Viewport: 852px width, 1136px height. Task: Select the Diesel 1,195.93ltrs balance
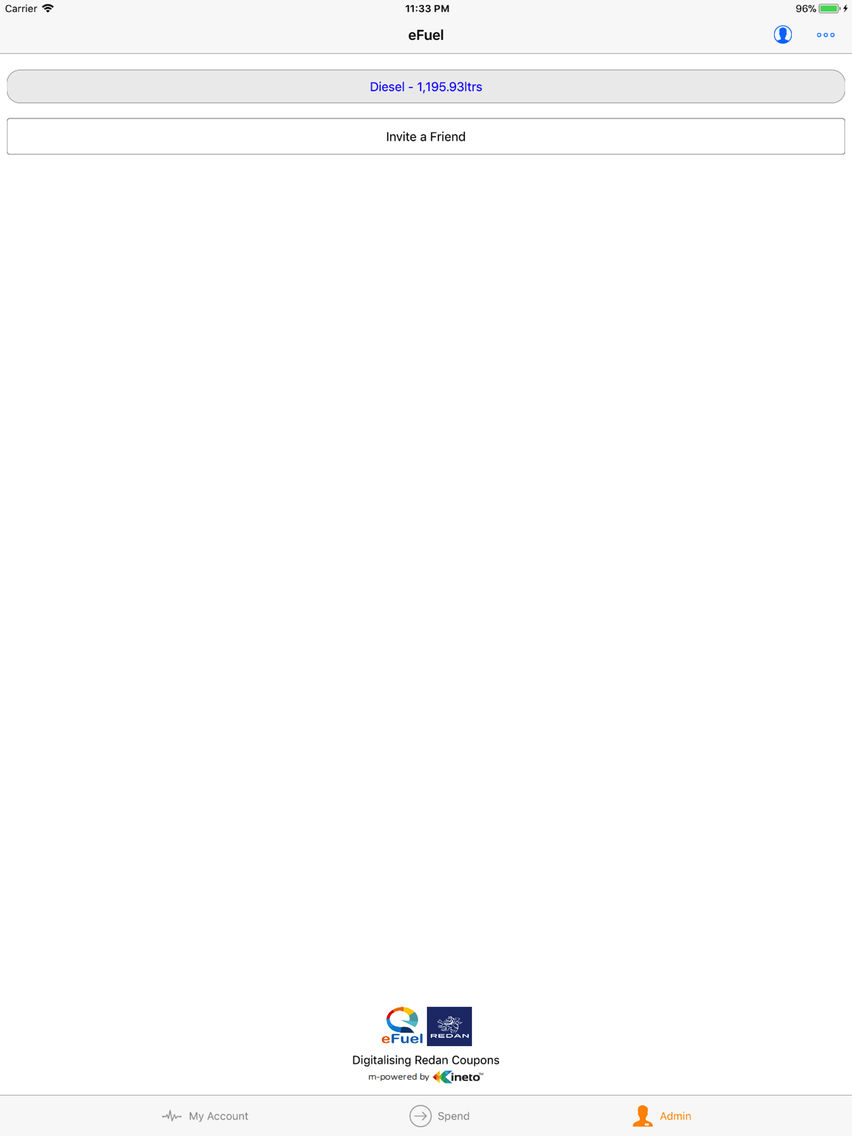tap(426, 87)
